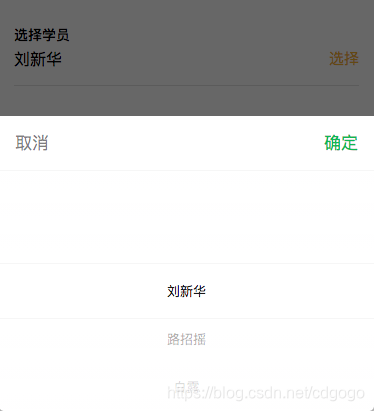Tap 取消 to cancel the picker
Viewport: 374px width, 411px height.
[x=32, y=143]
